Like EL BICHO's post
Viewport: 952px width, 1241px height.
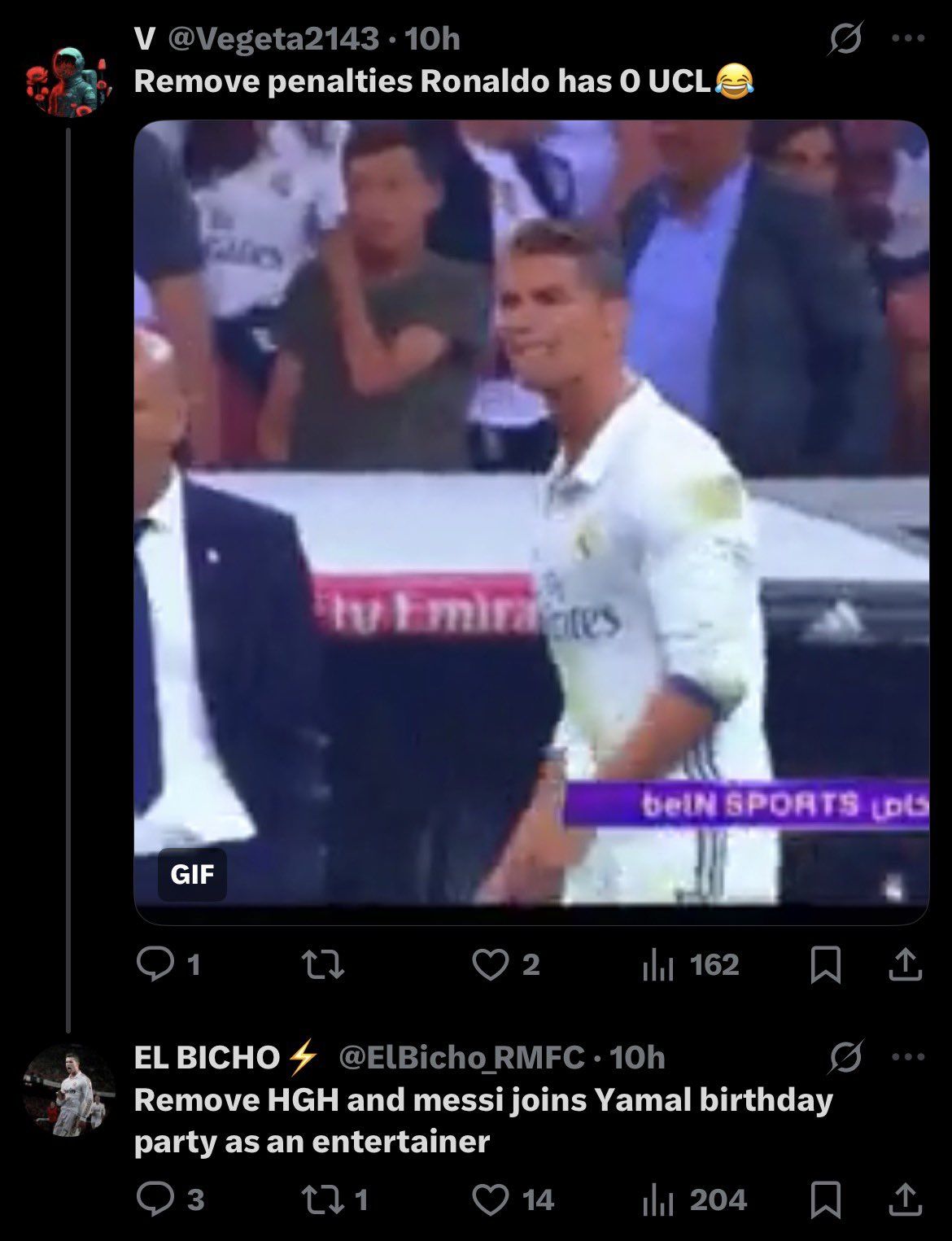point(490,1199)
